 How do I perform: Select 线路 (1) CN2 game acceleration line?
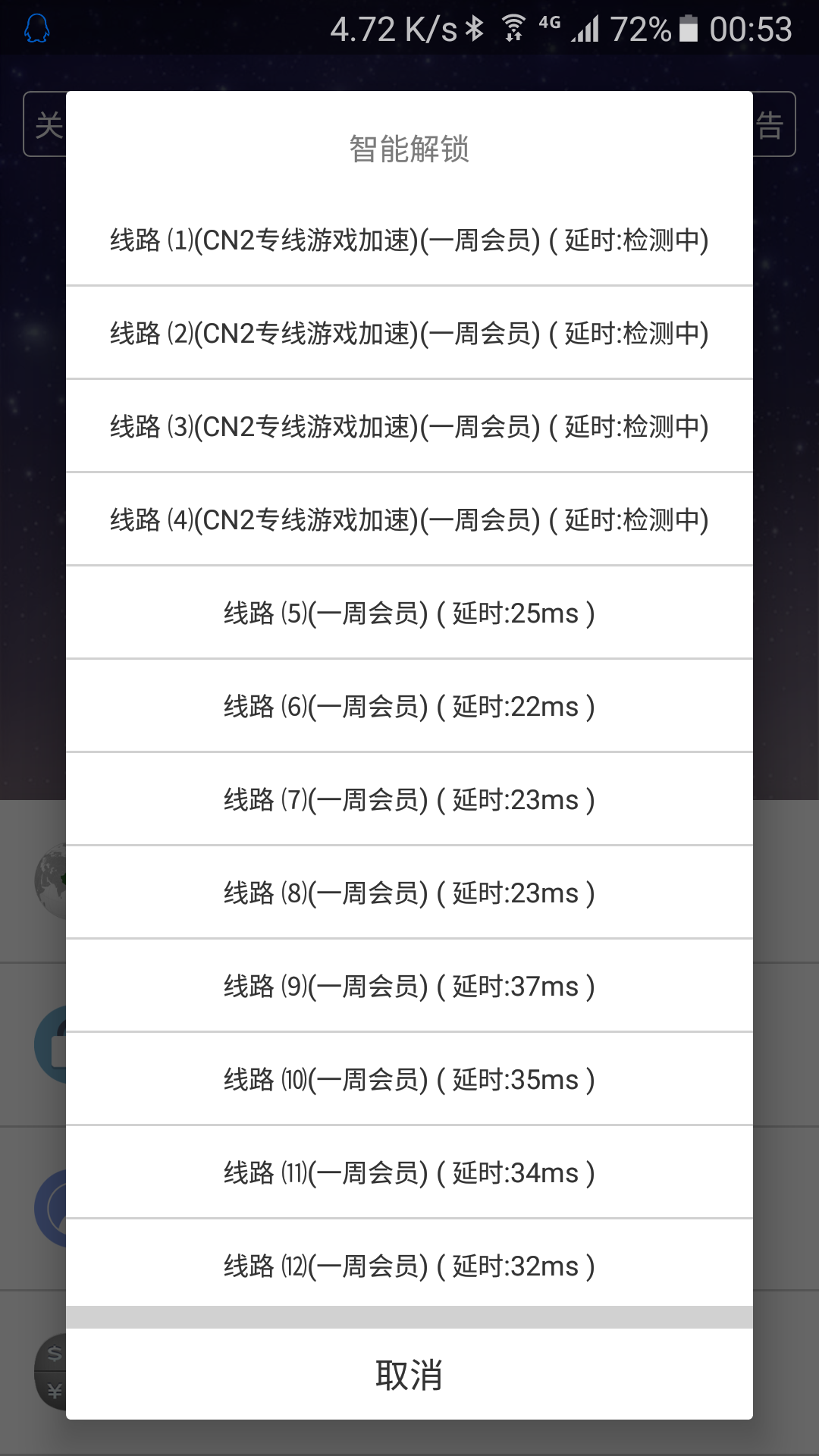[409, 240]
